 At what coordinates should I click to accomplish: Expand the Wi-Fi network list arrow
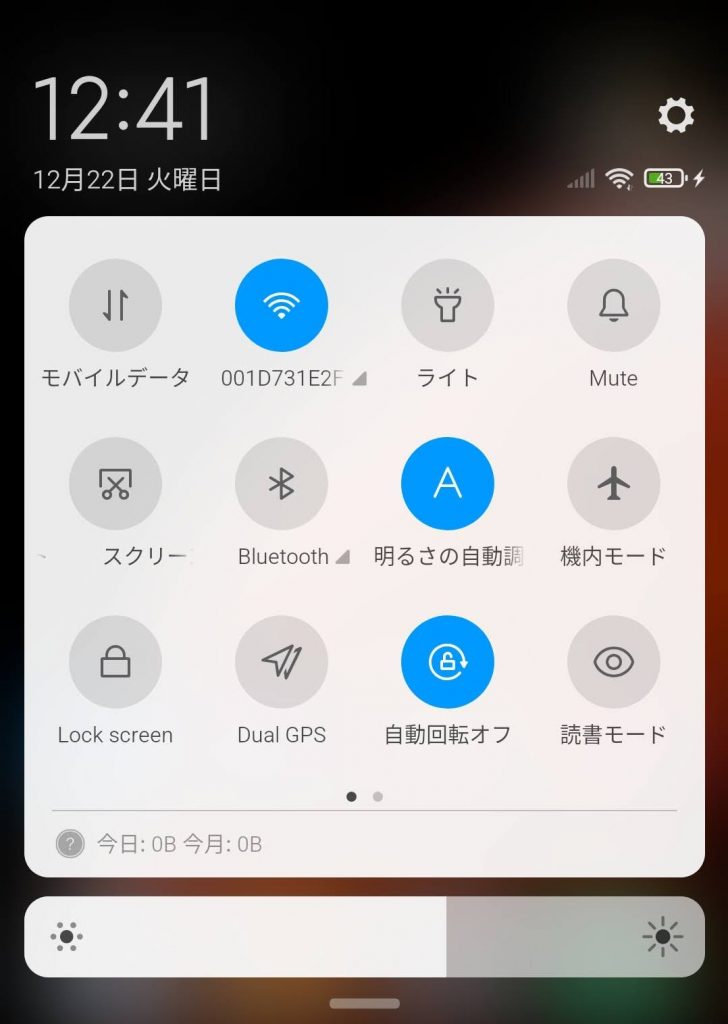(x=360, y=379)
